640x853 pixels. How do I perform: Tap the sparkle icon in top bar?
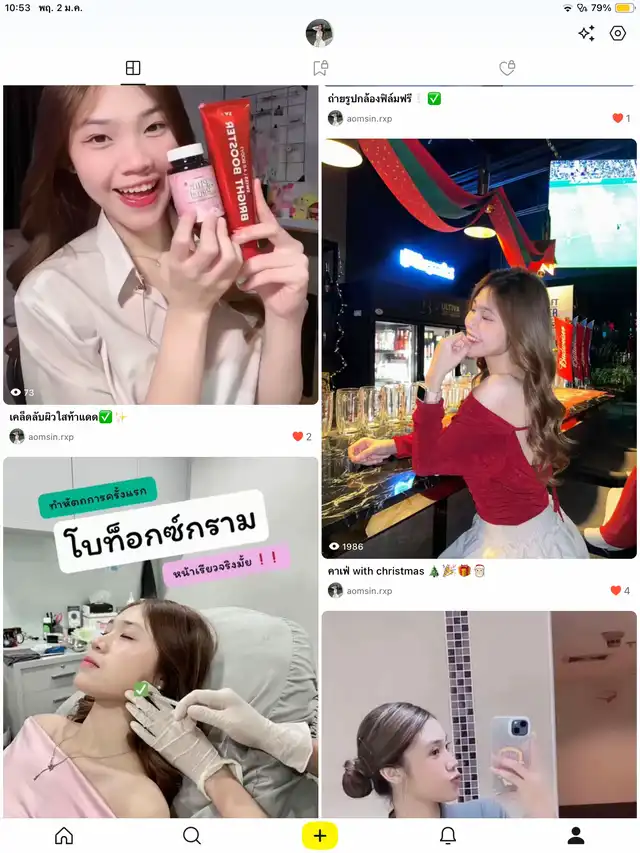[x=586, y=34]
